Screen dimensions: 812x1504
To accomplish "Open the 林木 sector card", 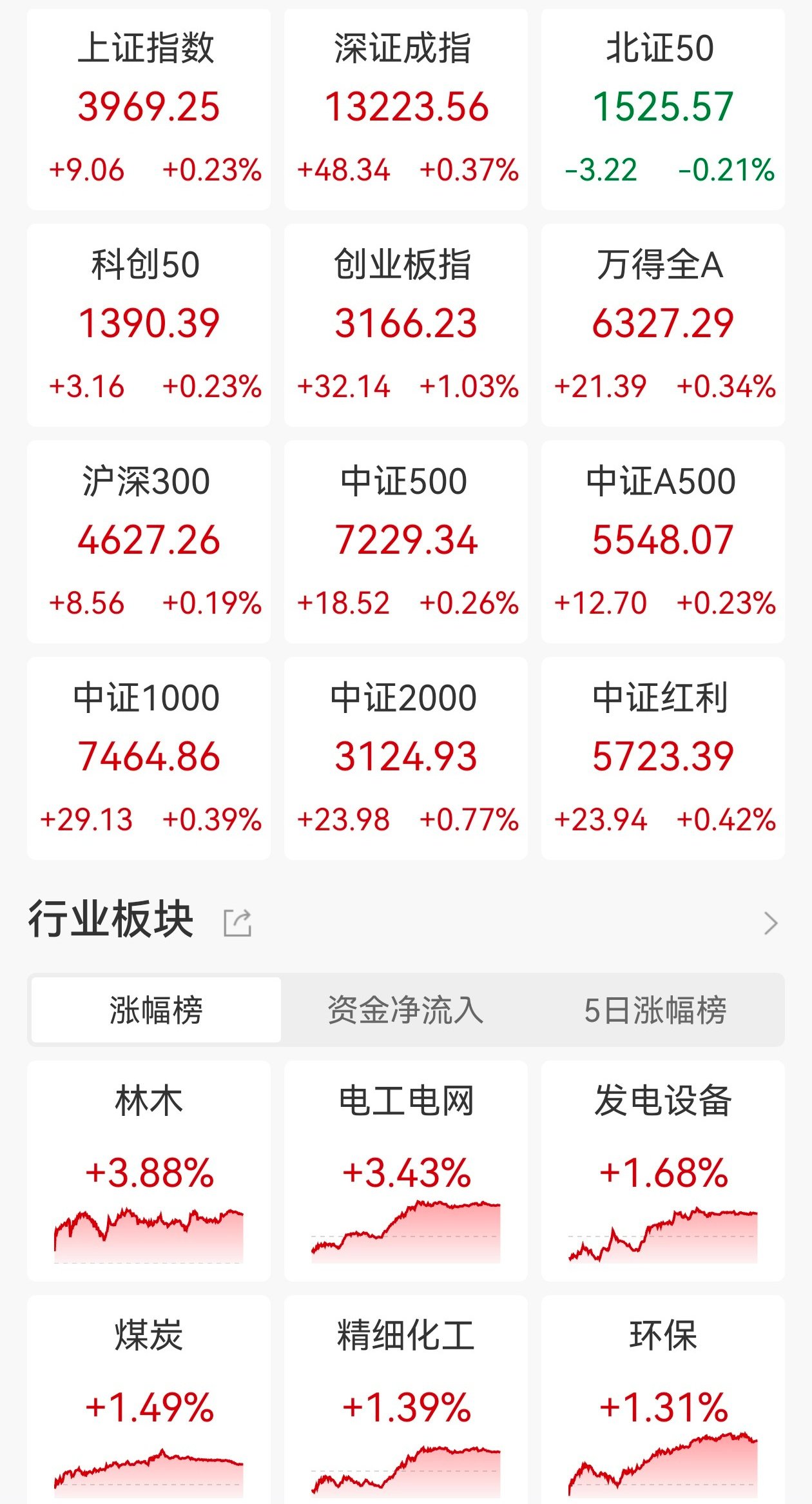I will (x=148, y=1170).
